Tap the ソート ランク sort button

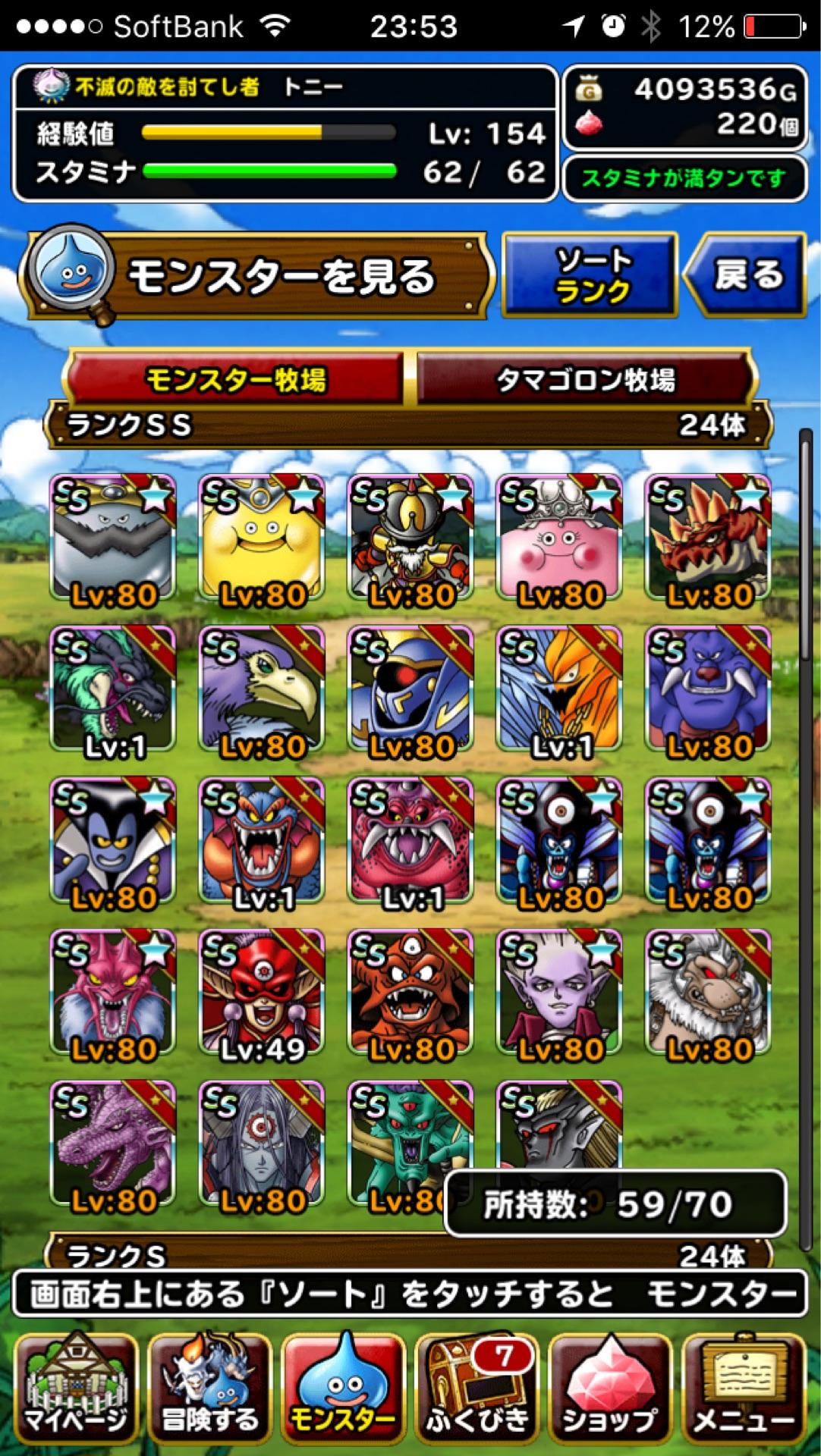click(590, 275)
